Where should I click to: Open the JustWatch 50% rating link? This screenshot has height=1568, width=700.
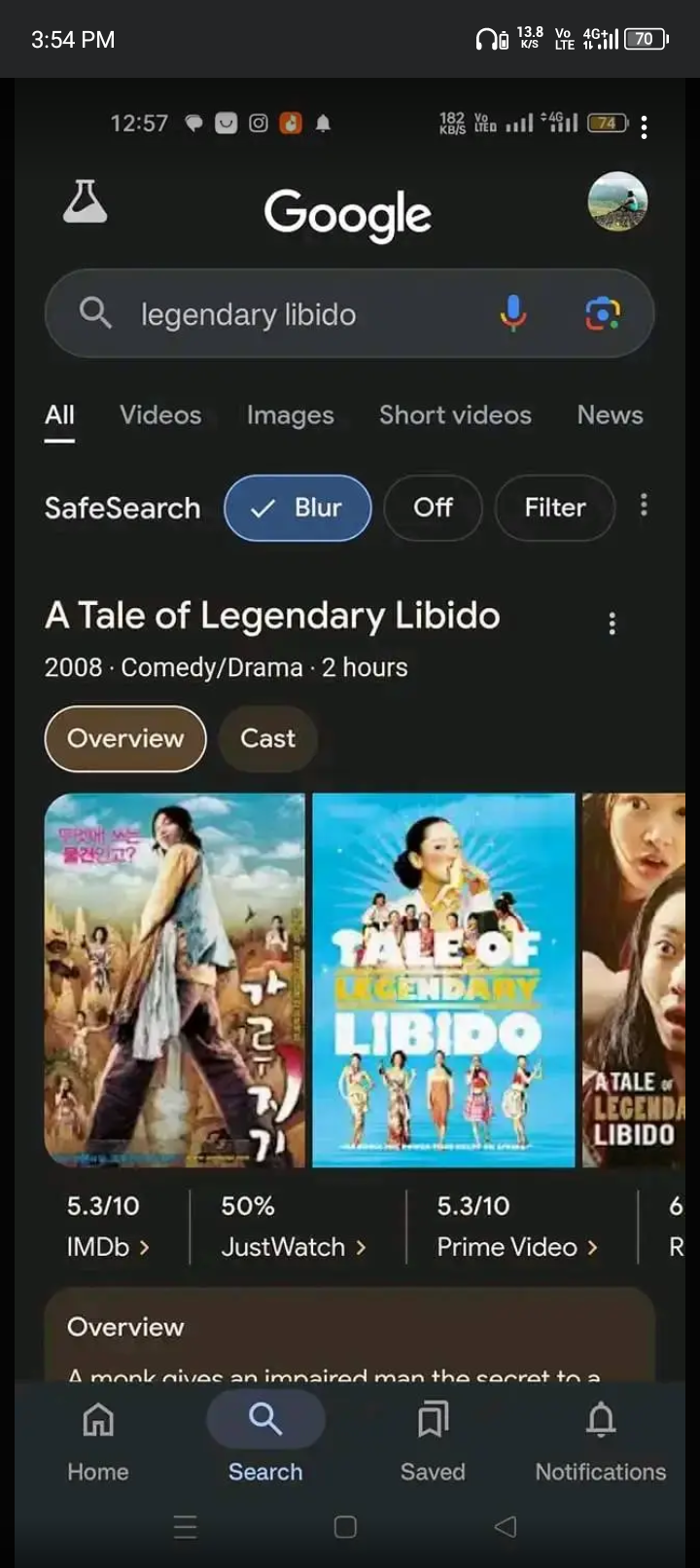pos(293,1227)
